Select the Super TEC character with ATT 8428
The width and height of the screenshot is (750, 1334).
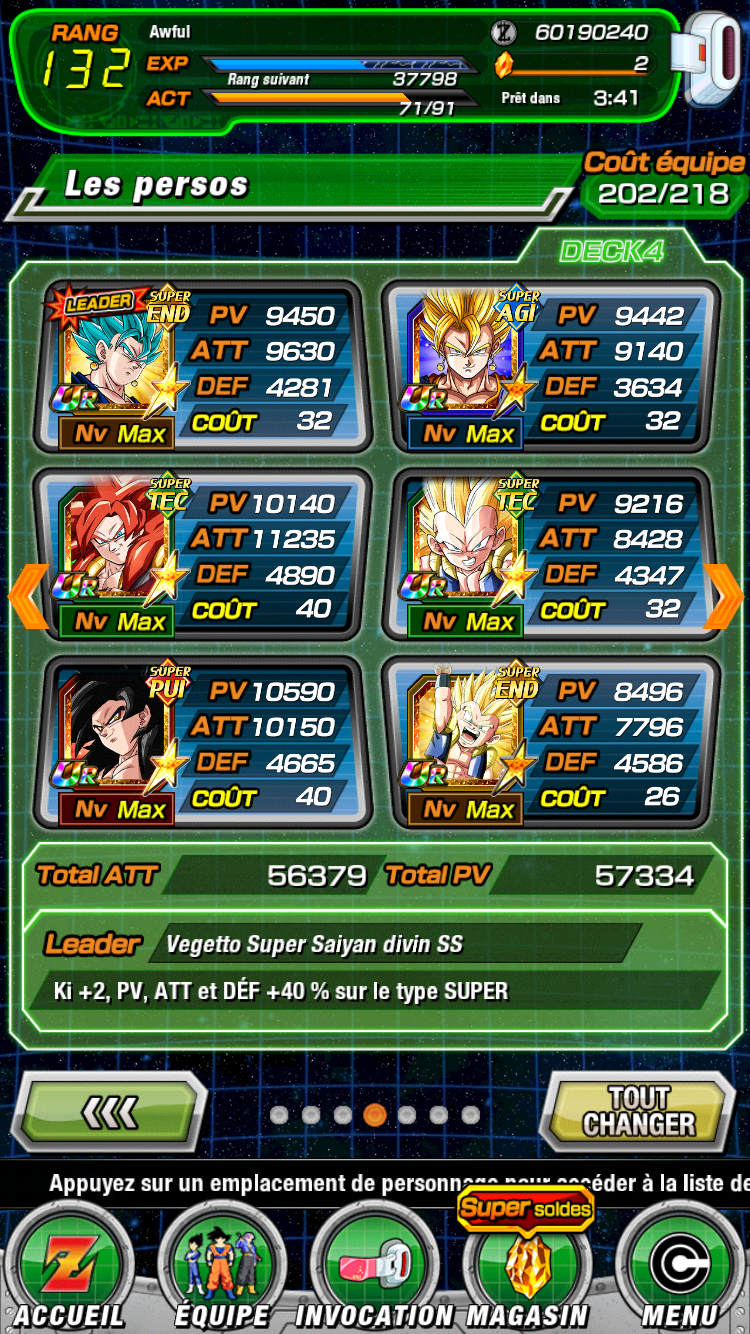coord(550,554)
